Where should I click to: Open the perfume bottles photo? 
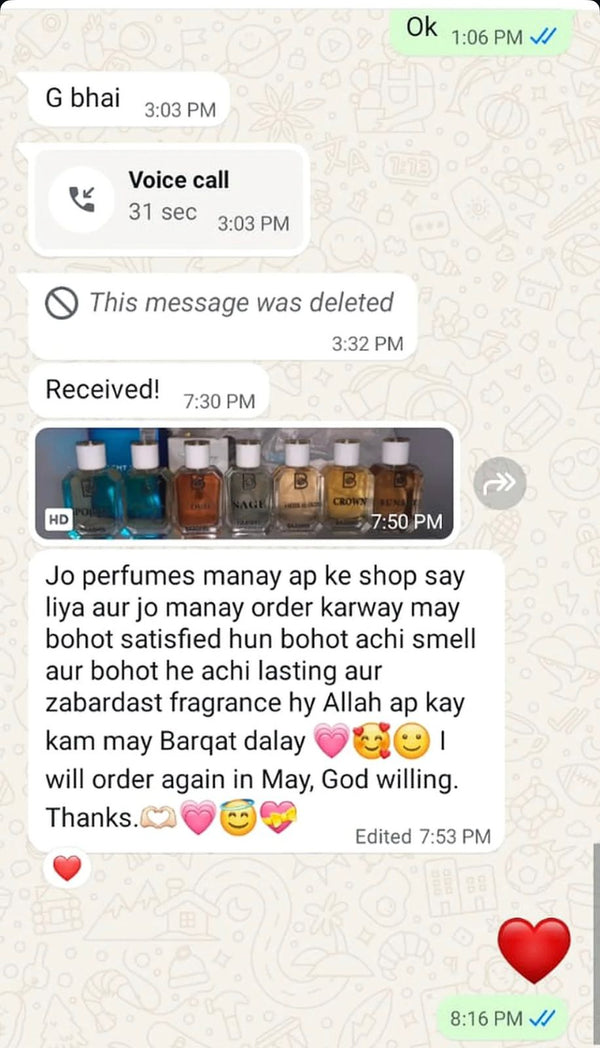(243, 483)
